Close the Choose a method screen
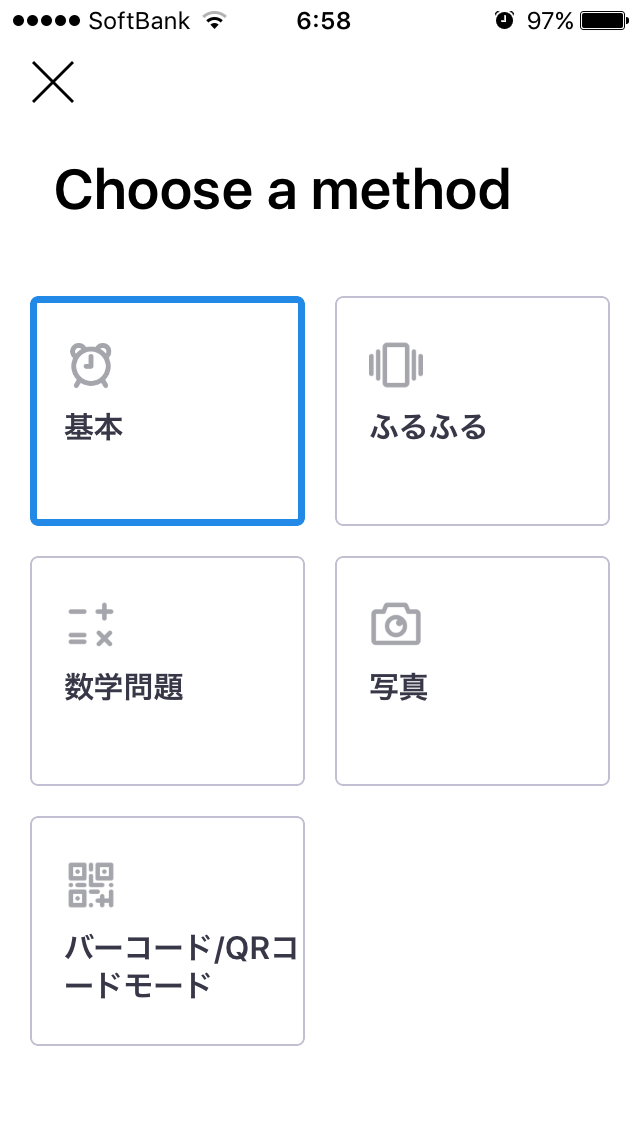640x1136 pixels. [53, 82]
